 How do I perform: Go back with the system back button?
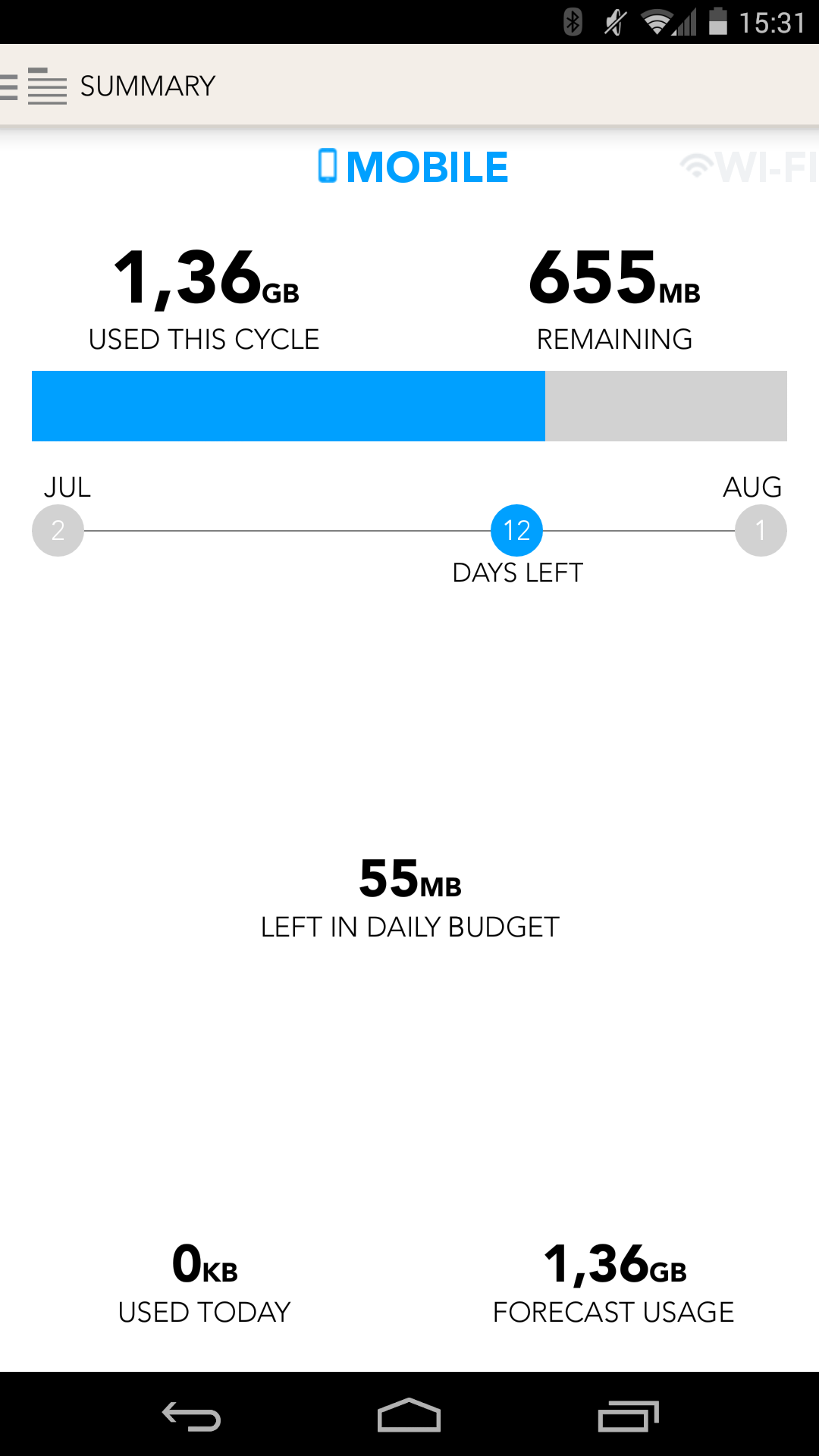(x=191, y=1416)
